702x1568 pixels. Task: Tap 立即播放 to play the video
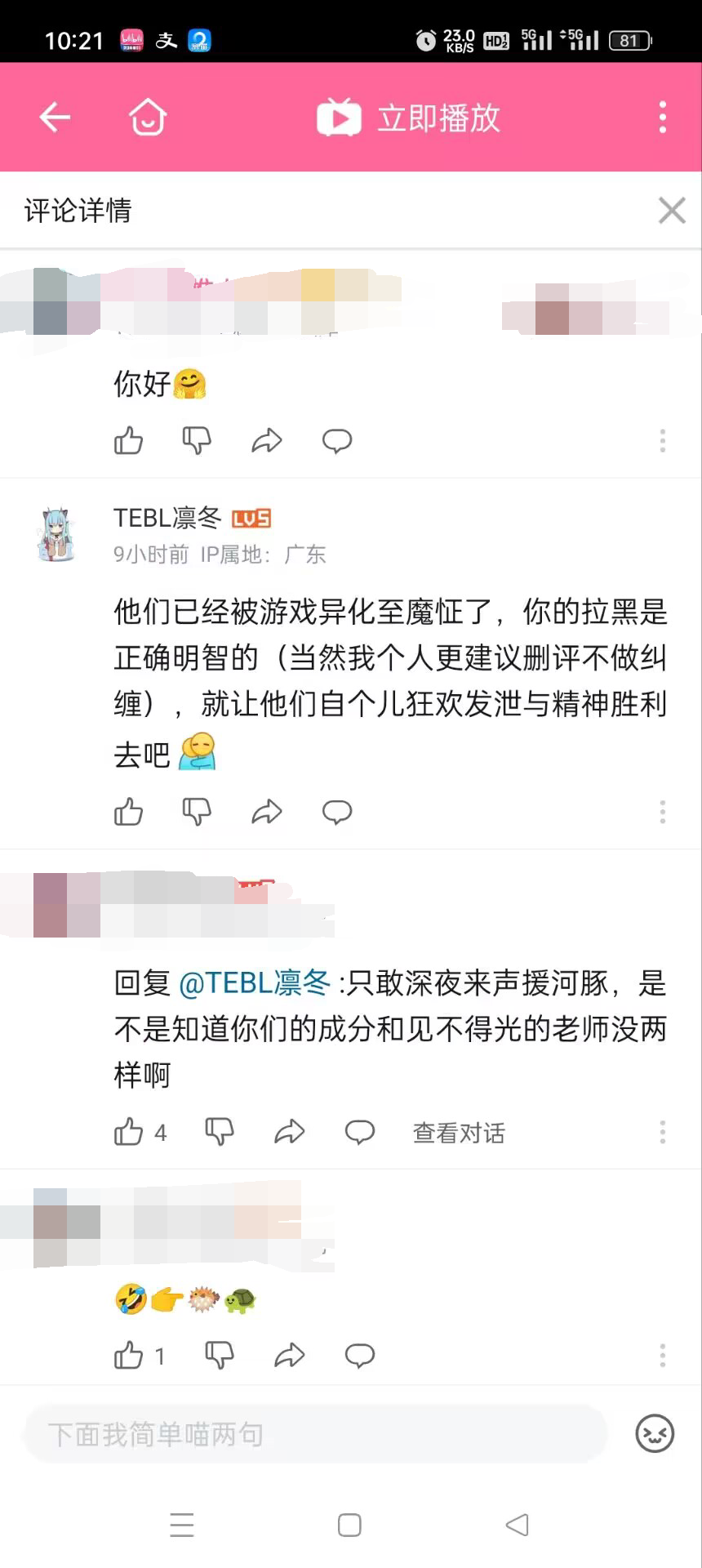tap(408, 118)
